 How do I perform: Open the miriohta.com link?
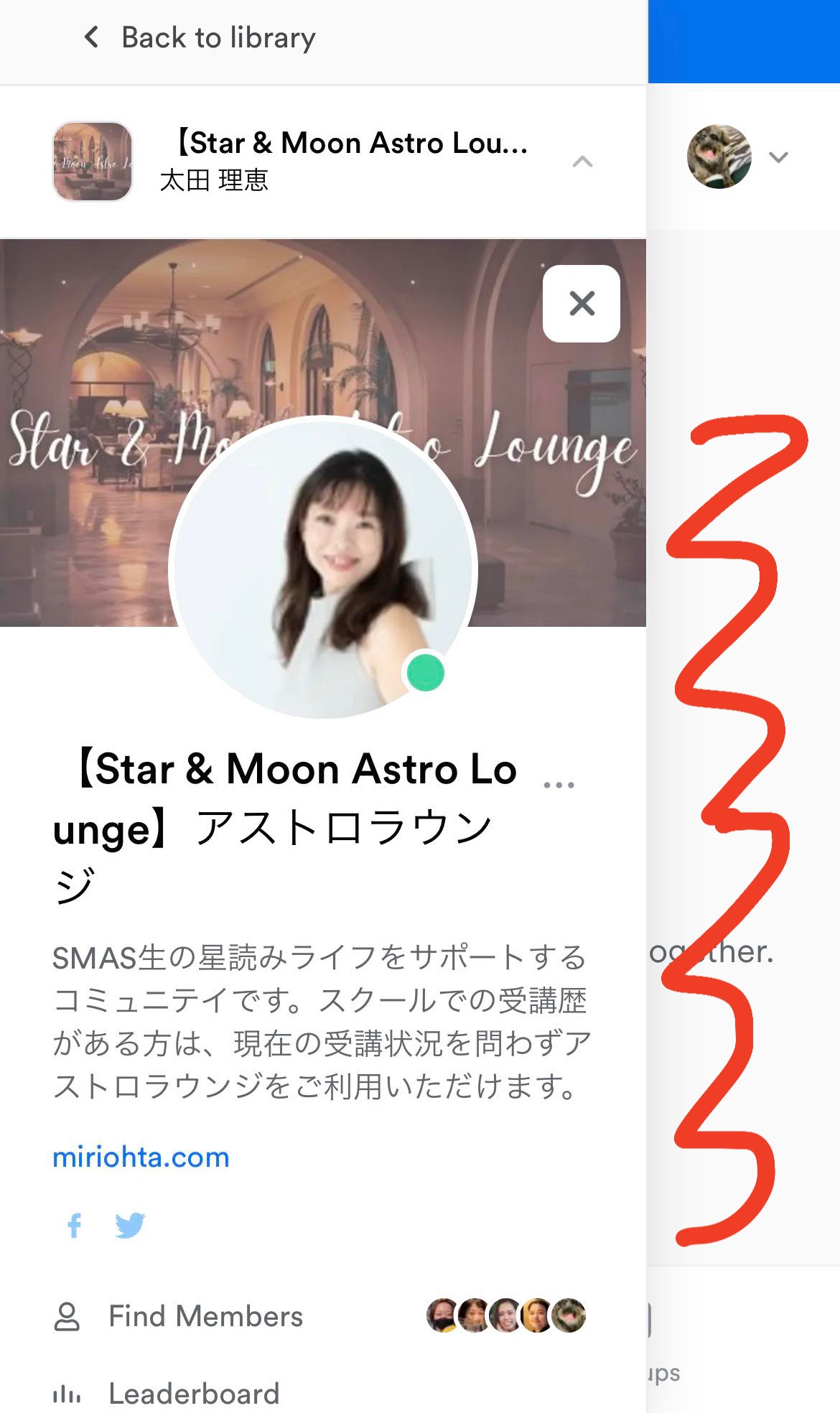click(141, 1157)
